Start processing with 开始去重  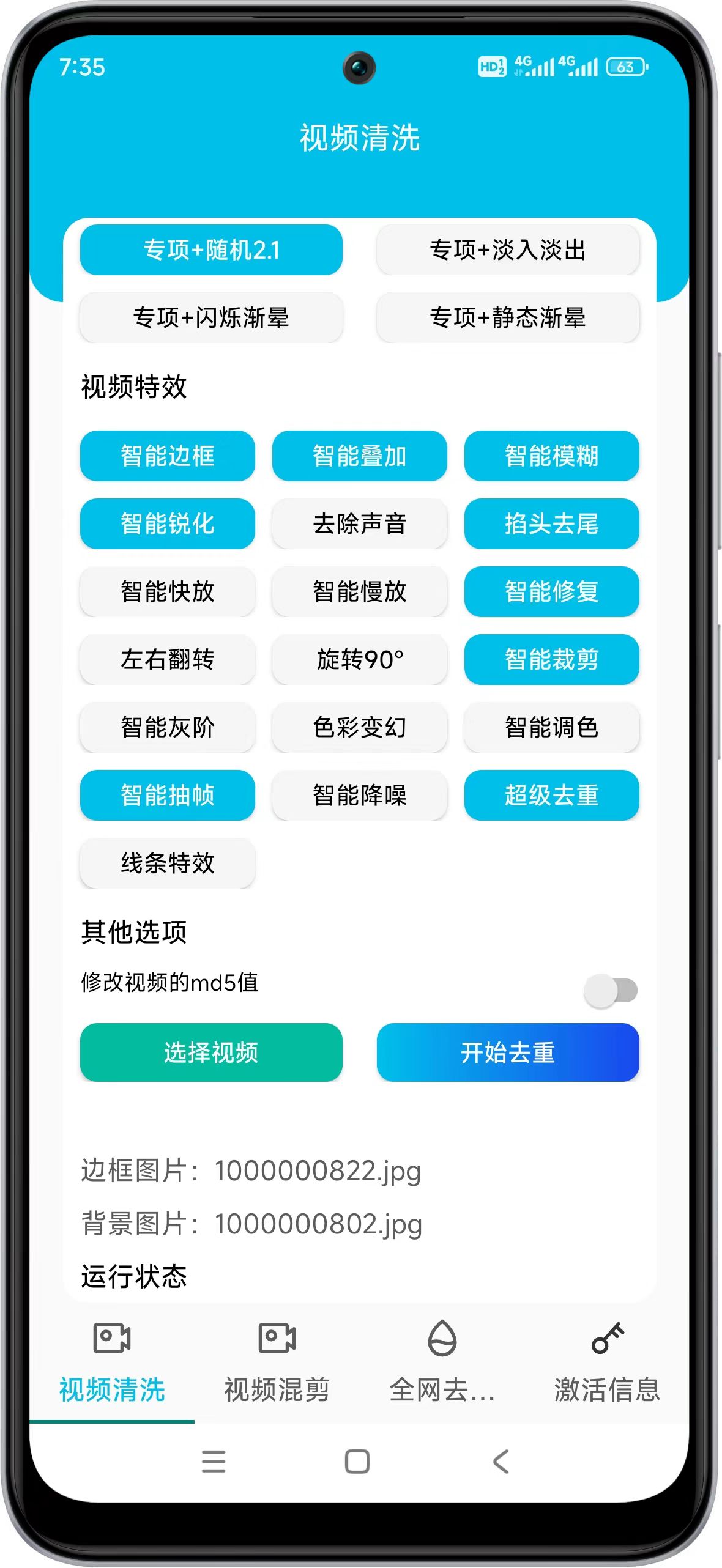tap(507, 1052)
